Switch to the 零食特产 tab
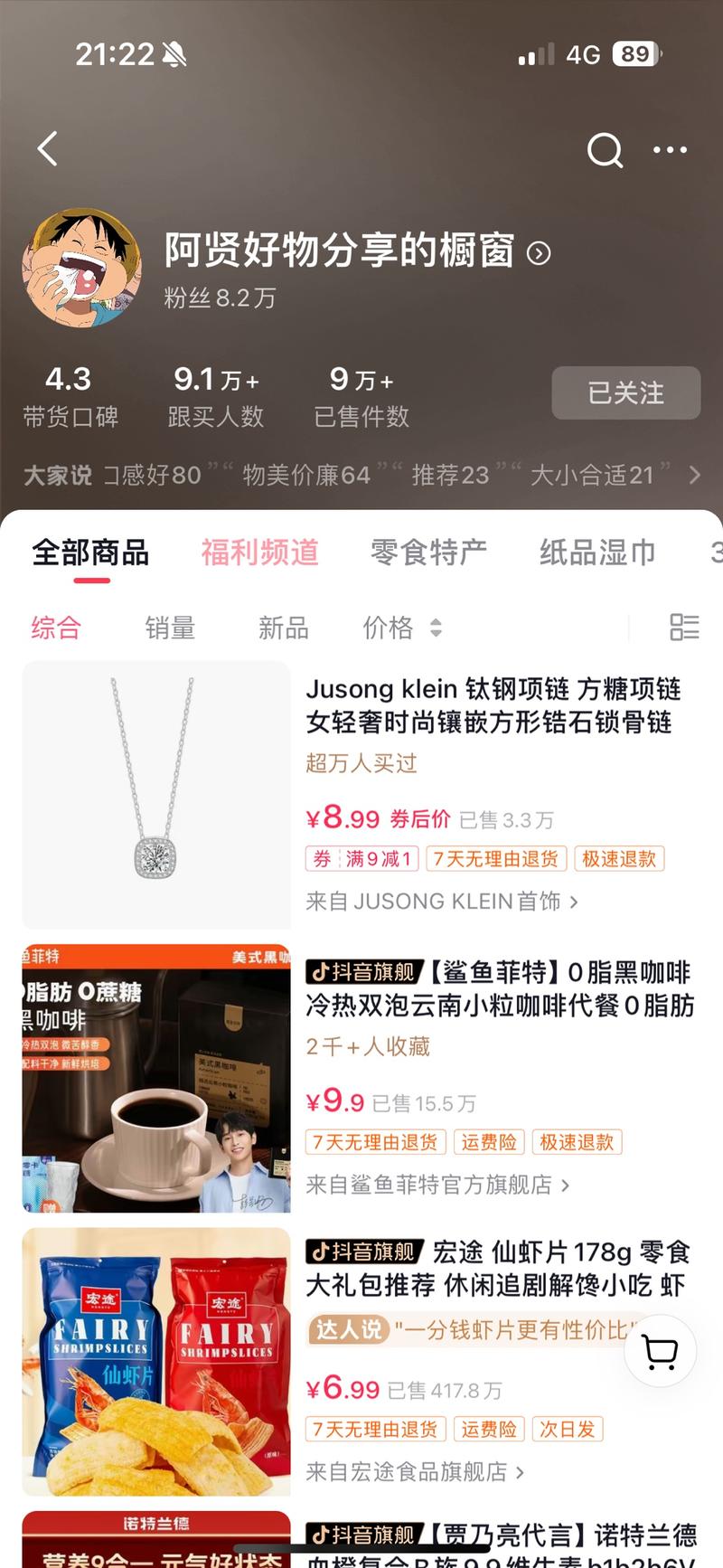Screen dimensions: 723x1568 pyautogui.click(x=427, y=552)
